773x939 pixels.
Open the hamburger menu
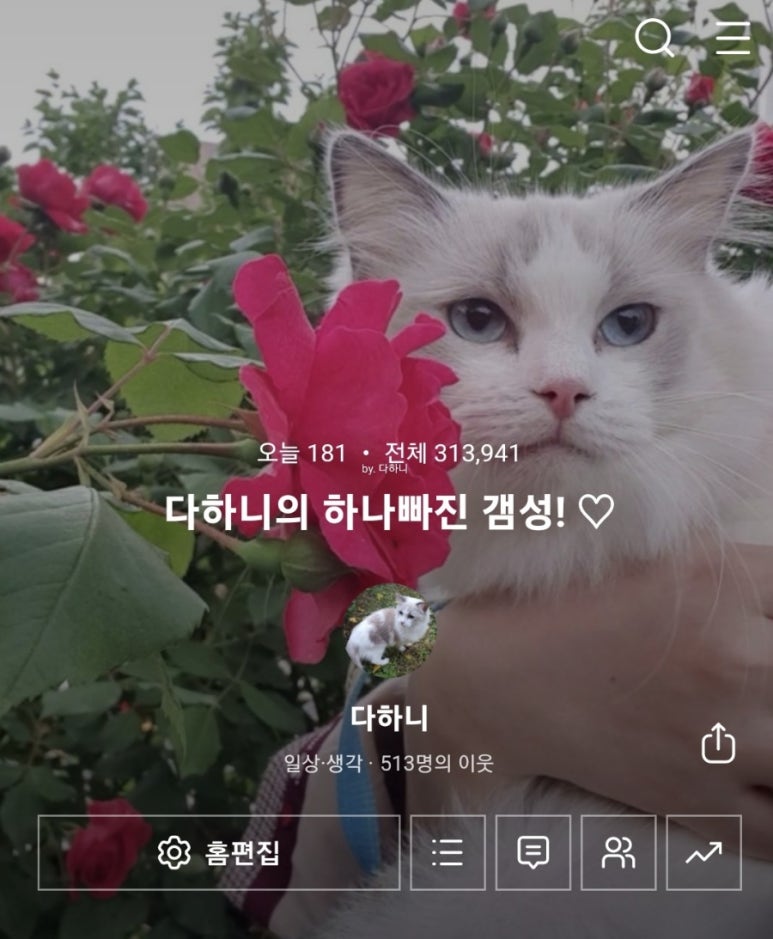tap(732, 38)
